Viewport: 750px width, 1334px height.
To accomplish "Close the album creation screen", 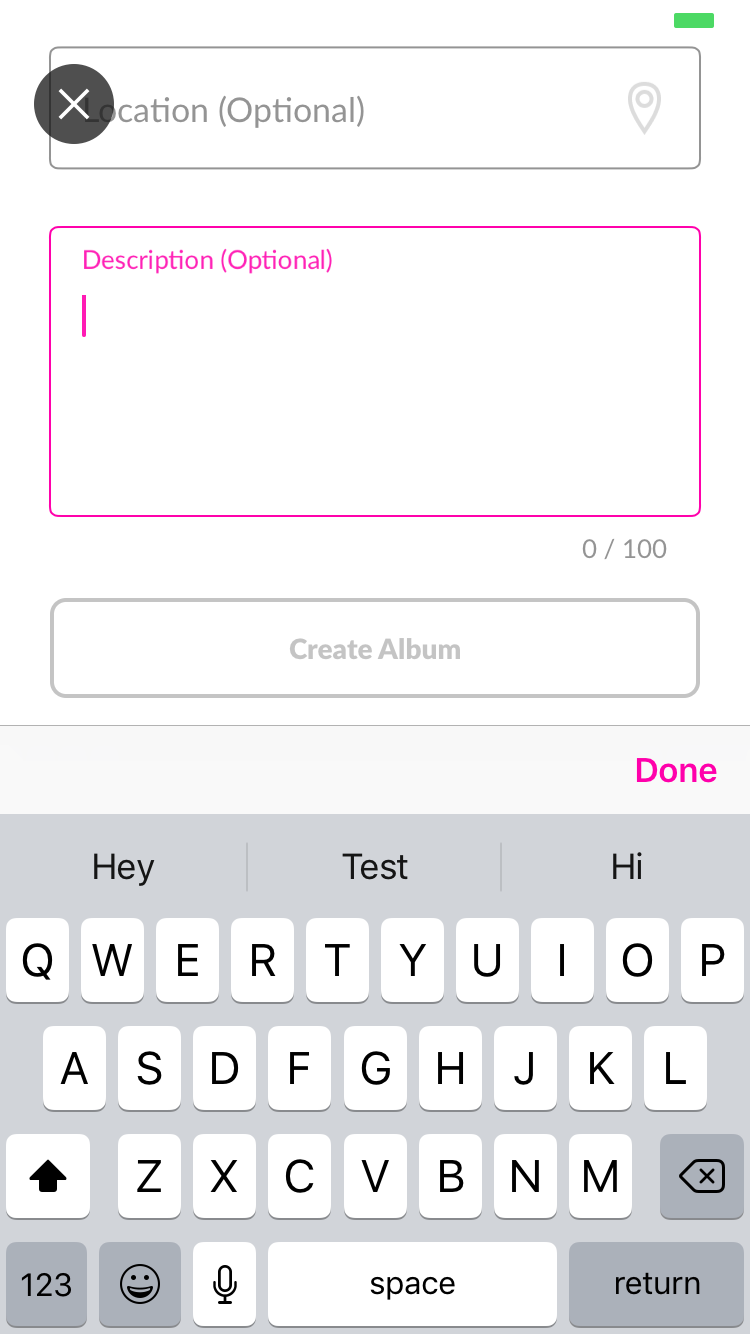I will pyautogui.click(x=74, y=104).
